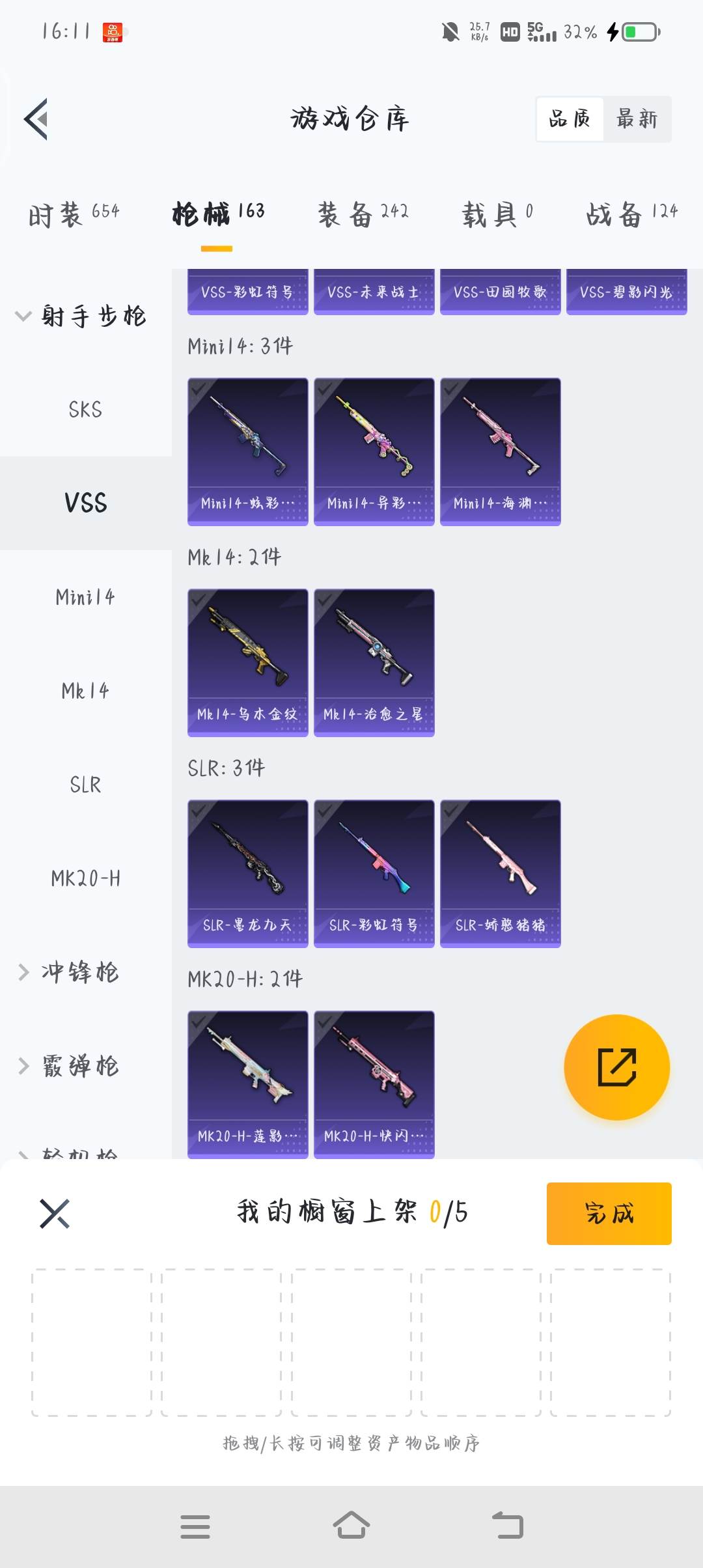Screen dimensions: 703x1568
Task: Jump to Mini14 in the sidebar
Action: point(85,597)
